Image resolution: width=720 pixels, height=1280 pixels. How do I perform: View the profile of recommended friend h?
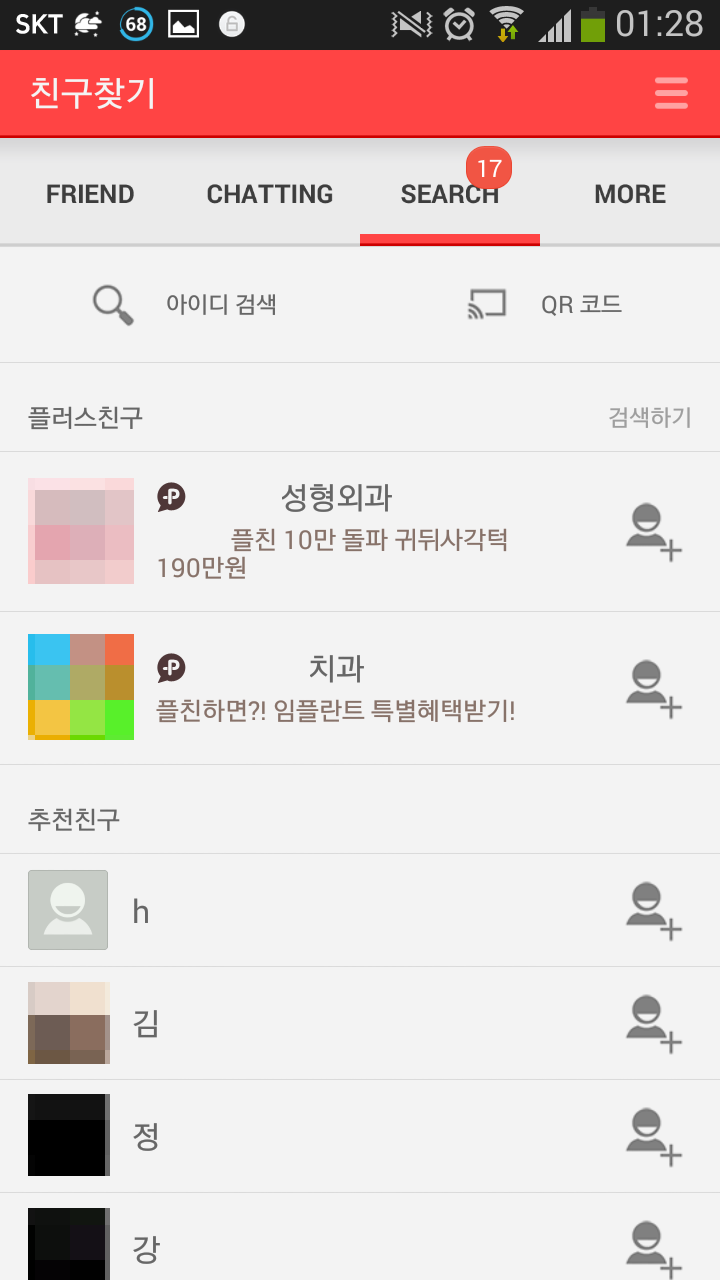(x=68, y=910)
